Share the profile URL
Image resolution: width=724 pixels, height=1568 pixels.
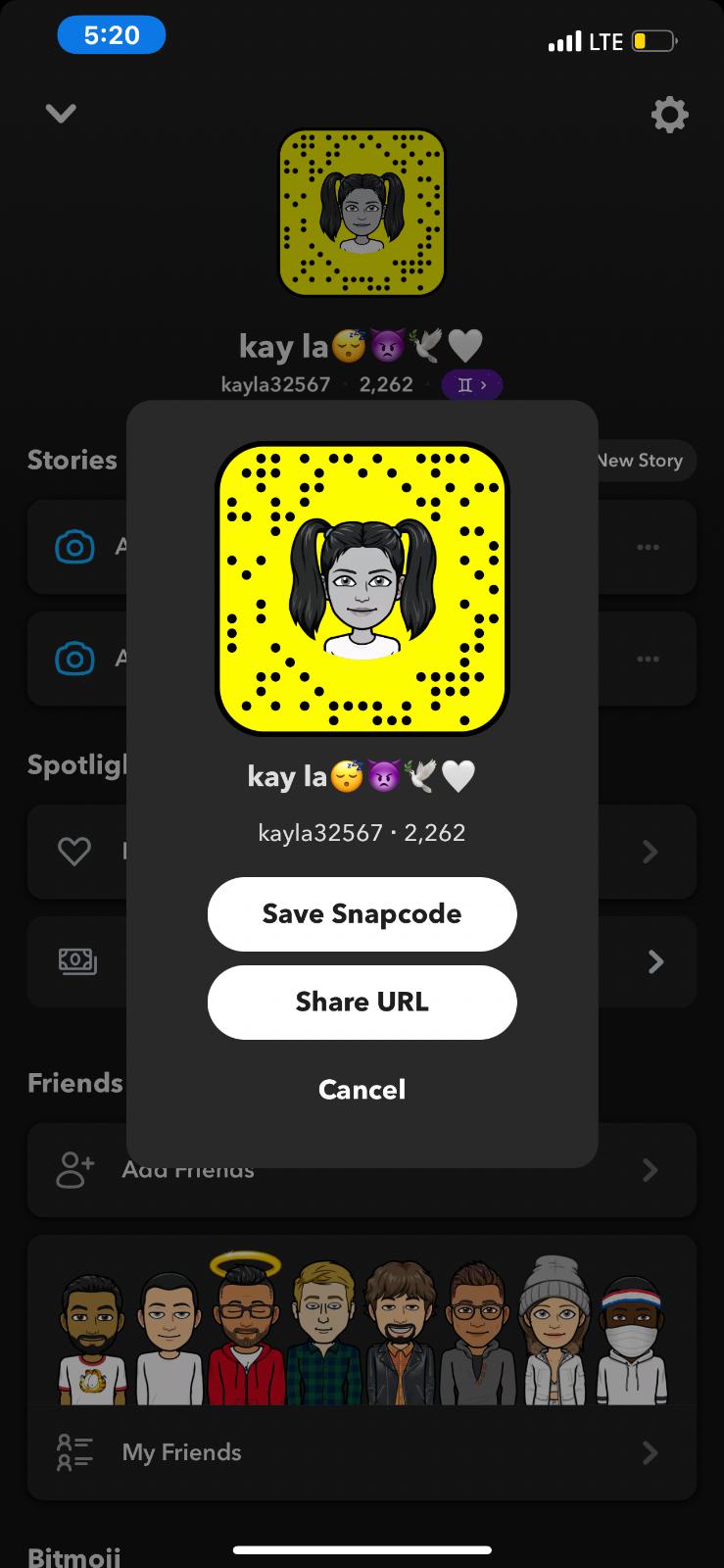pos(362,1002)
